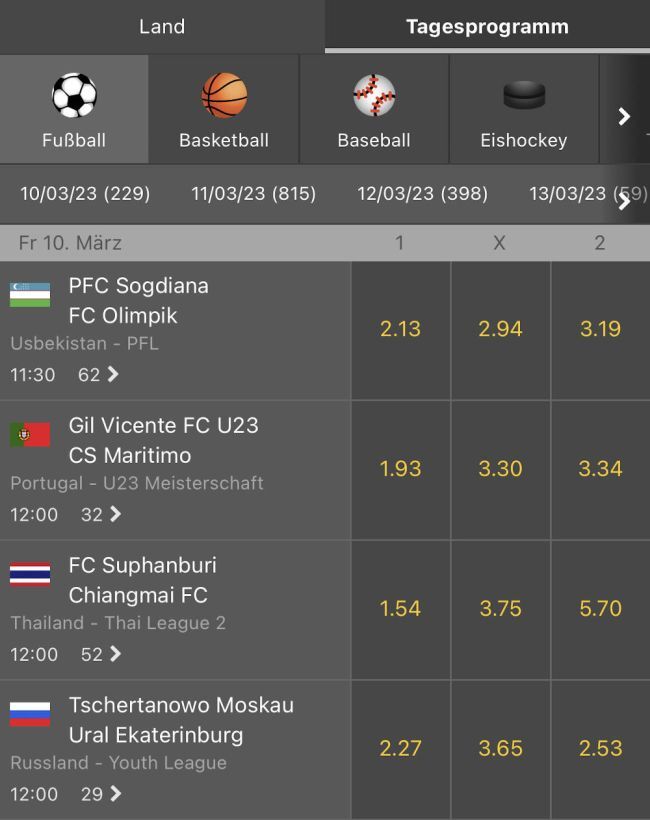The width and height of the screenshot is (650, 820).
Task: Choose the date 11/03/23
Action: click(x=253, y=193)
